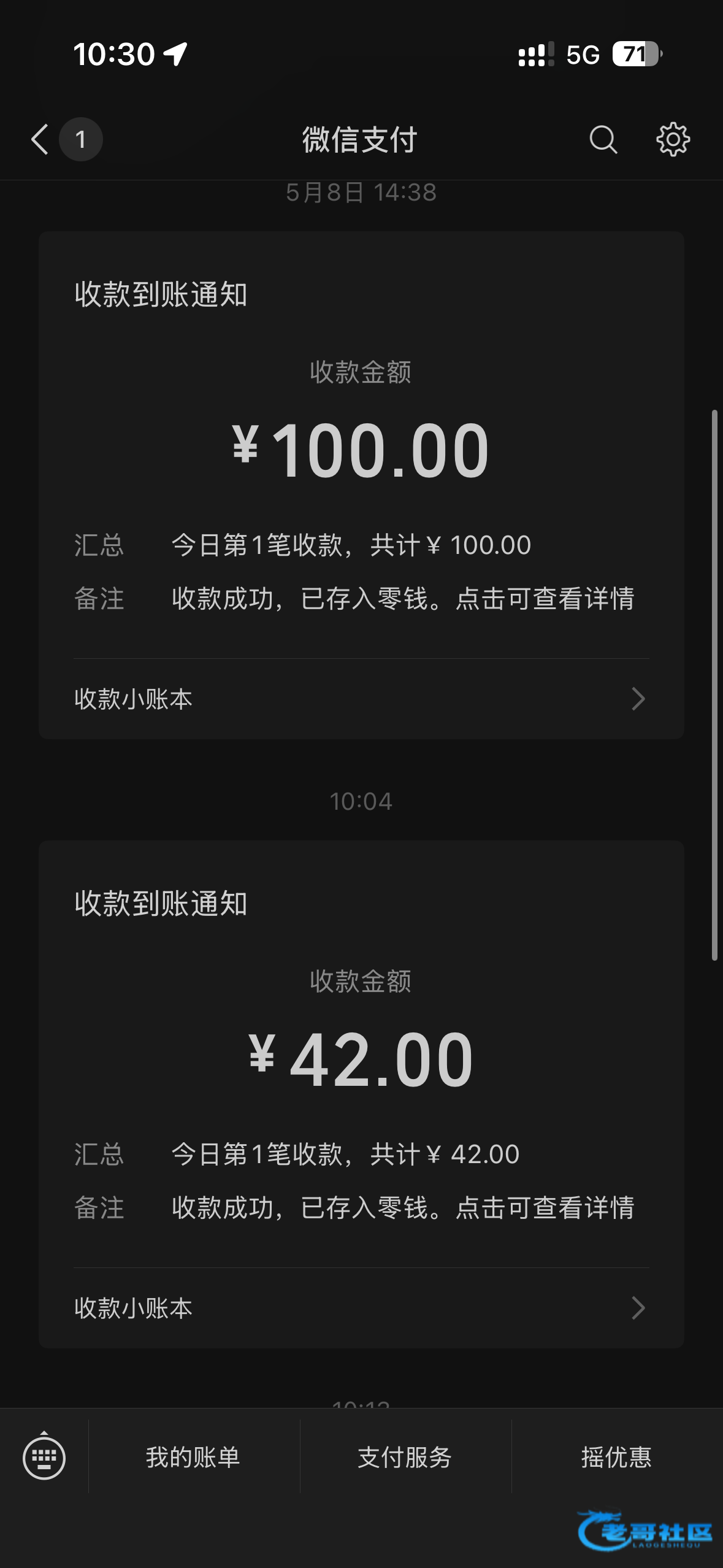Switch to keyboard input mode
This screenshot has width=723, height=1568.
click(44, 1457)
